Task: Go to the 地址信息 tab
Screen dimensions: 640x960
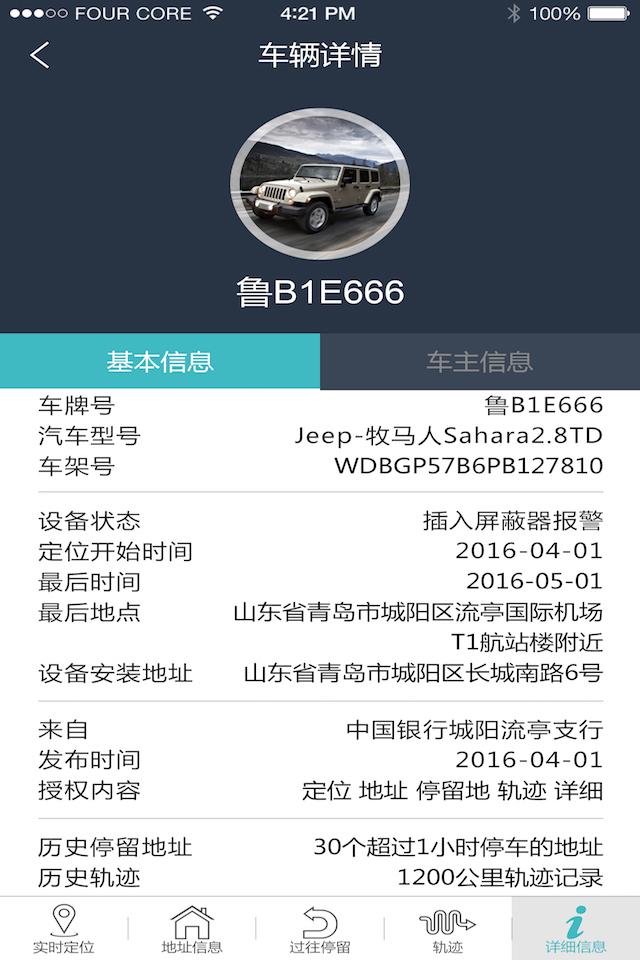Action: click(x=192, y=928)
